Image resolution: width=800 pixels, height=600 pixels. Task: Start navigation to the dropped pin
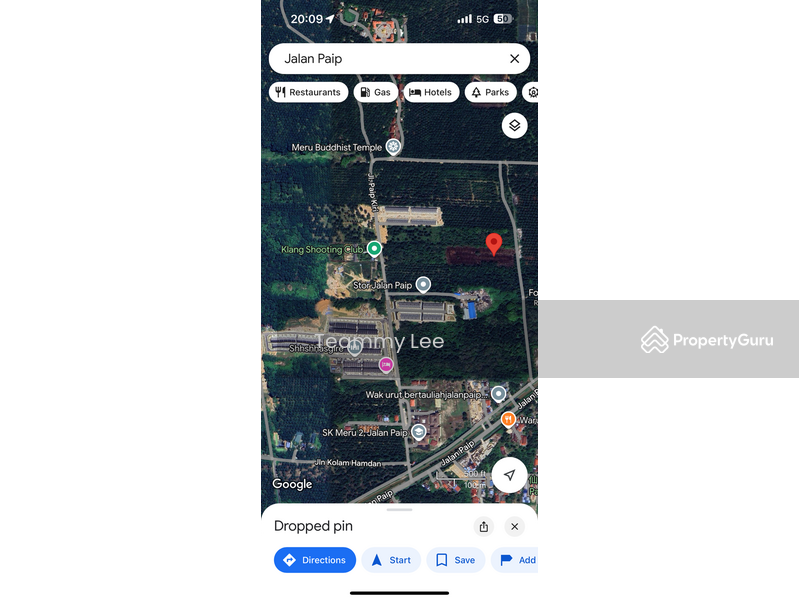390,560
